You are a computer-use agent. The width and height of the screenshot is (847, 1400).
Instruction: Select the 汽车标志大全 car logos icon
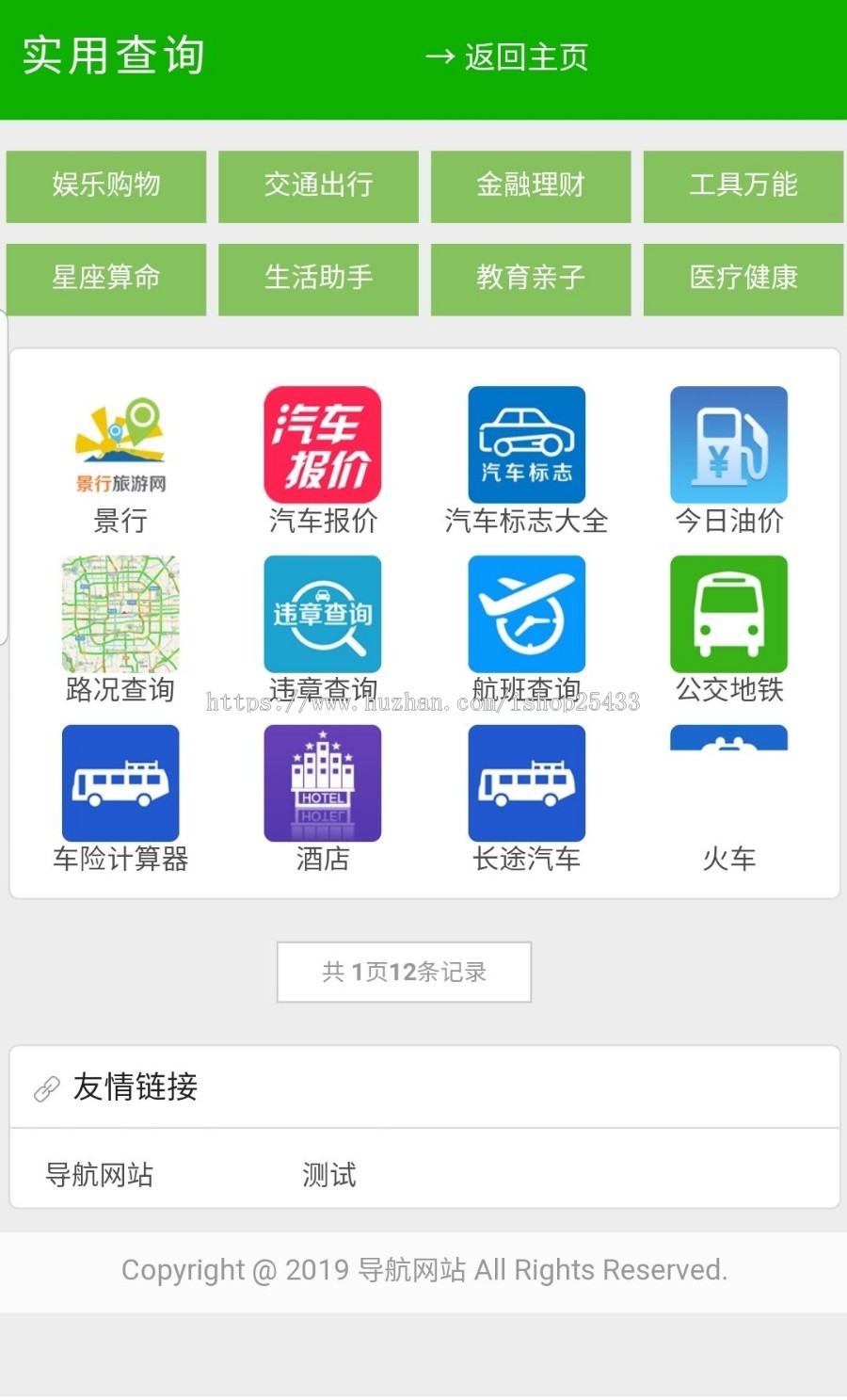tap(526, 443)
